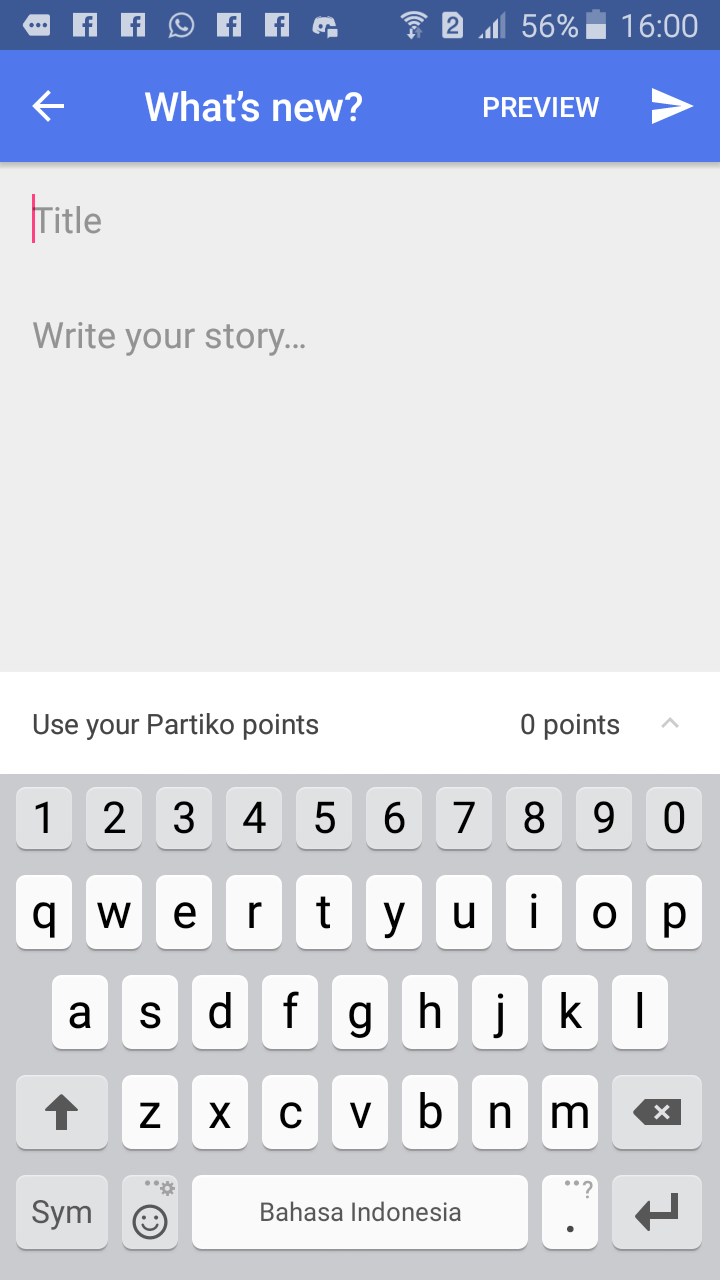The width and height of the screenshot is (720, 1280).
Task: Tap Use your Partiko points text
Action: pos(175,724)
